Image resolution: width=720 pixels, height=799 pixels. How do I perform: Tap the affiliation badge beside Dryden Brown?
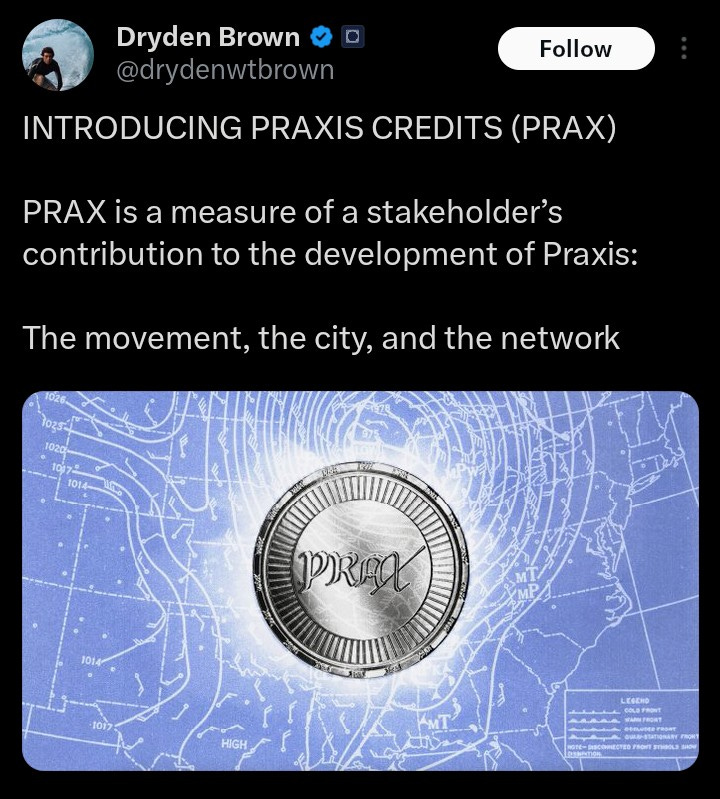pyautogui.click(x=352, y=38)
